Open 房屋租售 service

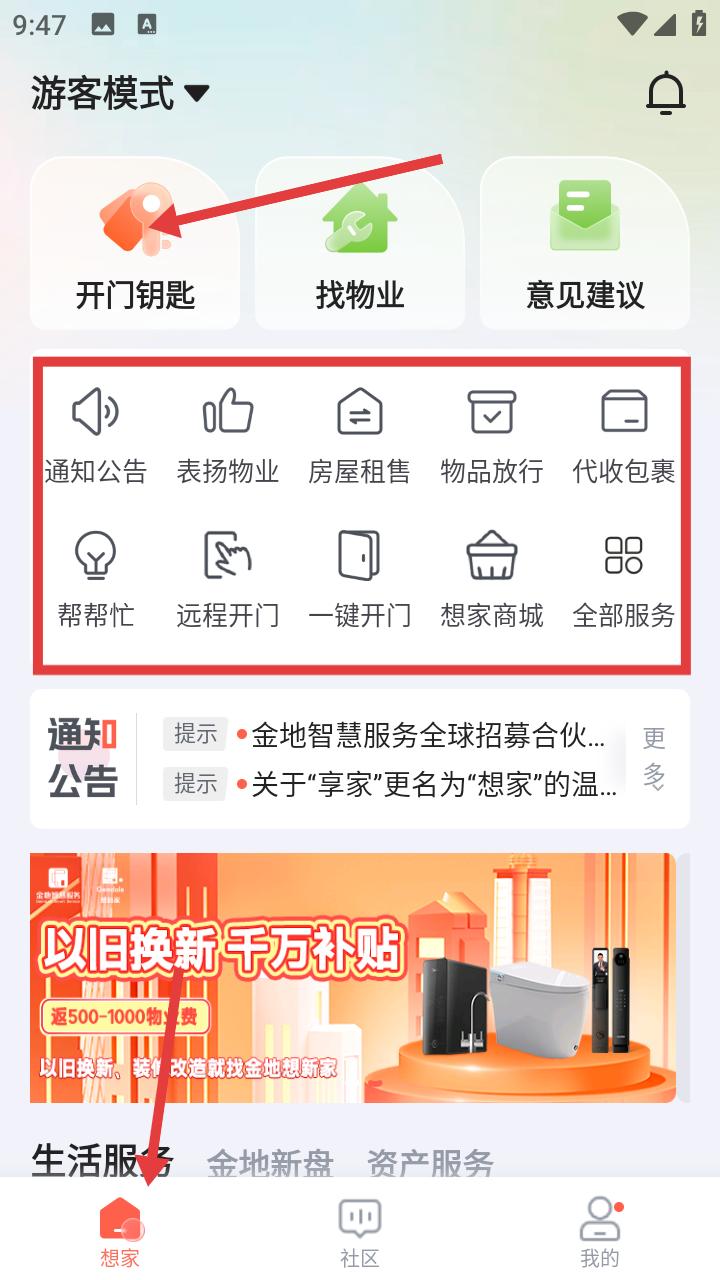[x=360, y=436]
